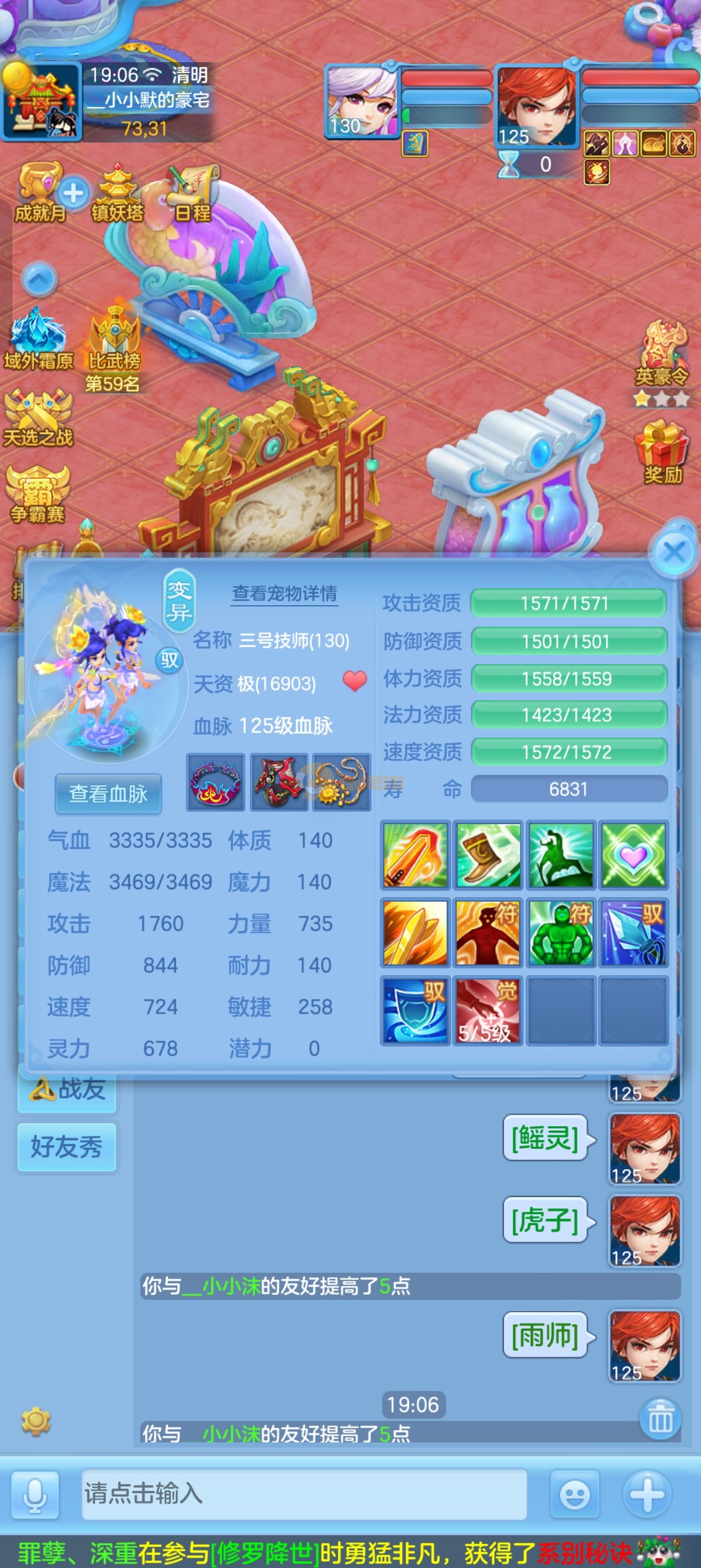
Task: Tap the [雨师] pet link in chat
Action: pyautogui.click(x=544, y=1336)
